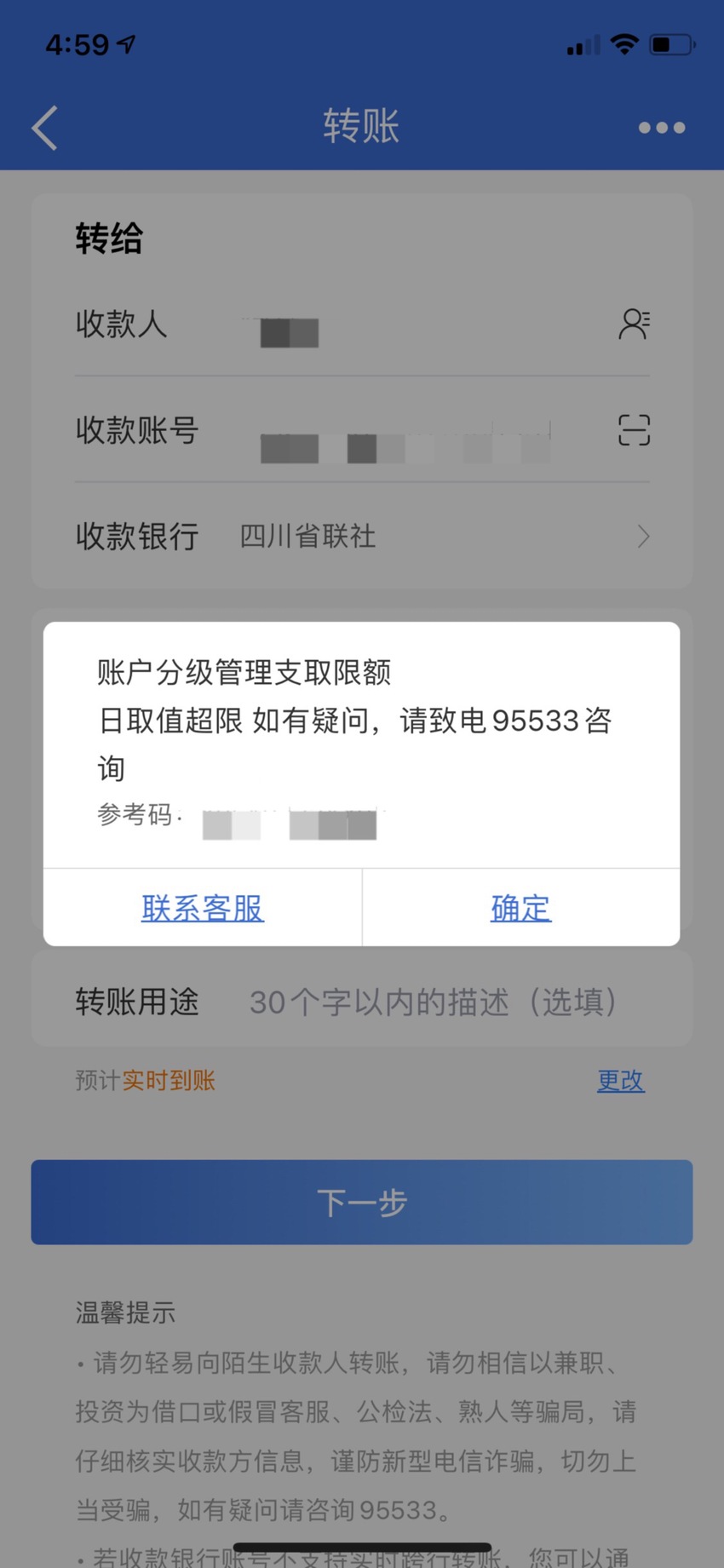
Task: Tap the 转账用途 description field
Action: [x=434, y=1002]
